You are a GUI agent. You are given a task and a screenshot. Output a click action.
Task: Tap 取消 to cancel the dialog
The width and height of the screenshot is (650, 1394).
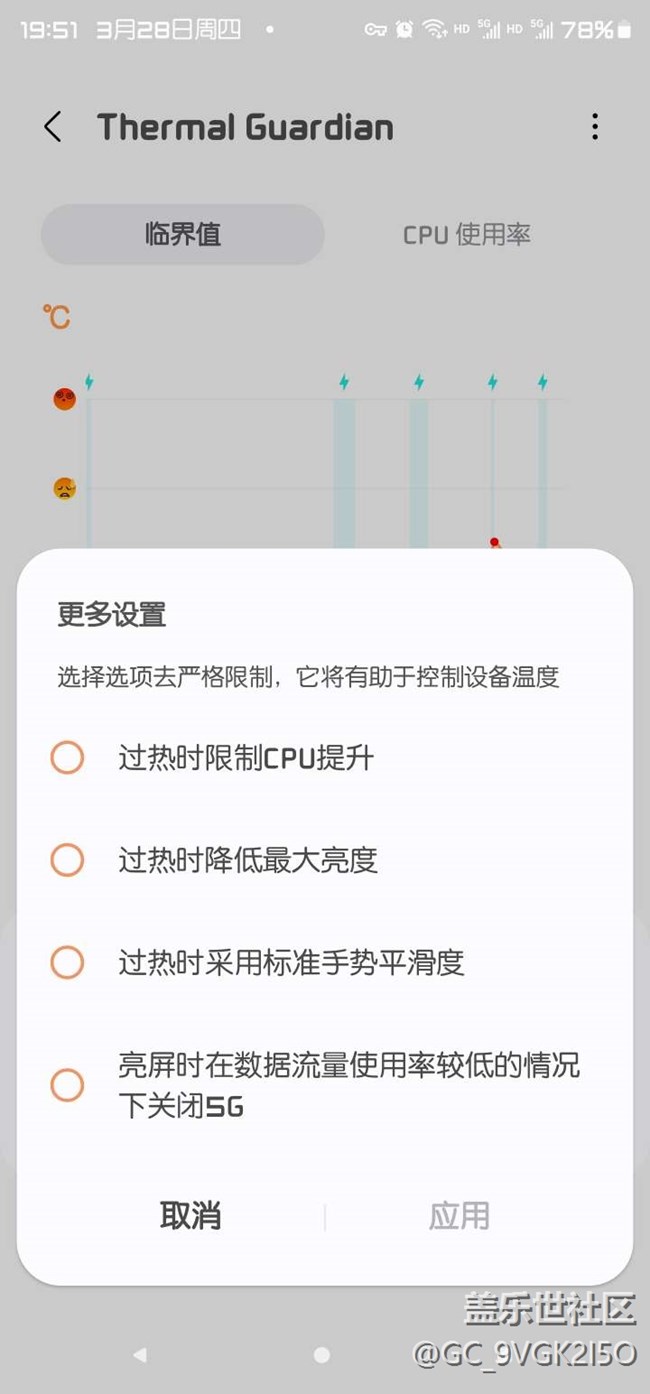point(190,1216)
